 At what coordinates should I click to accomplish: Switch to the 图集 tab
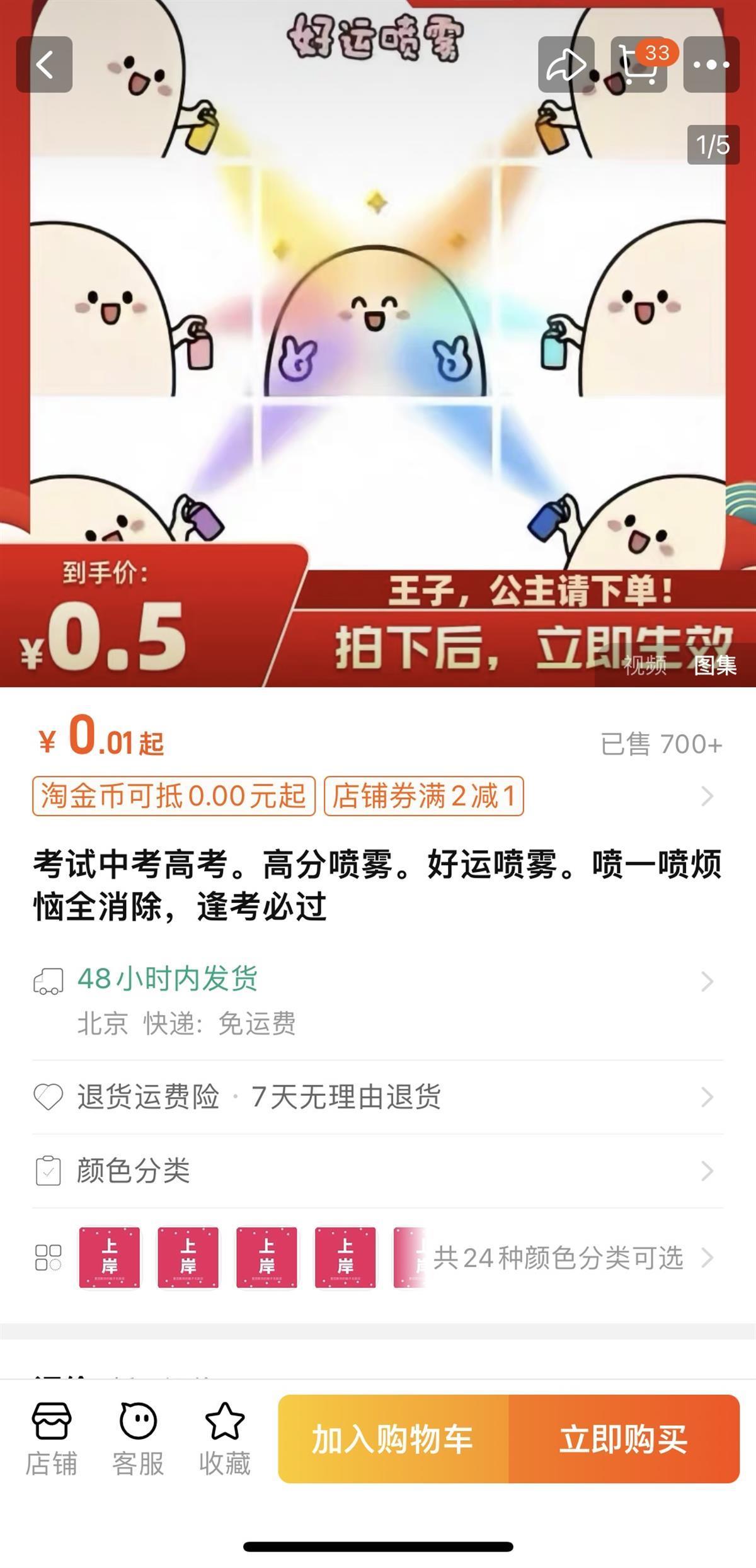tap(715, 665)
